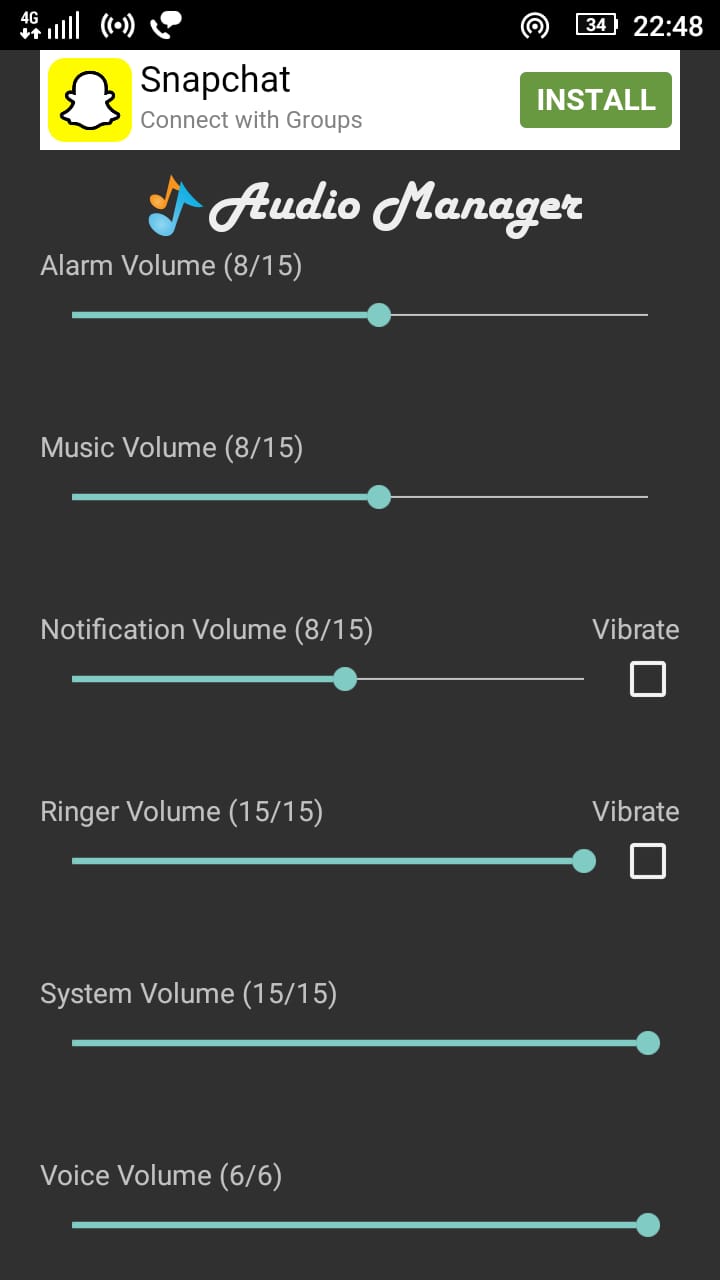The height and width of the screenshot is (1280, 720).
Task: Tap the Alarm Volume slider
Action: 378,315
